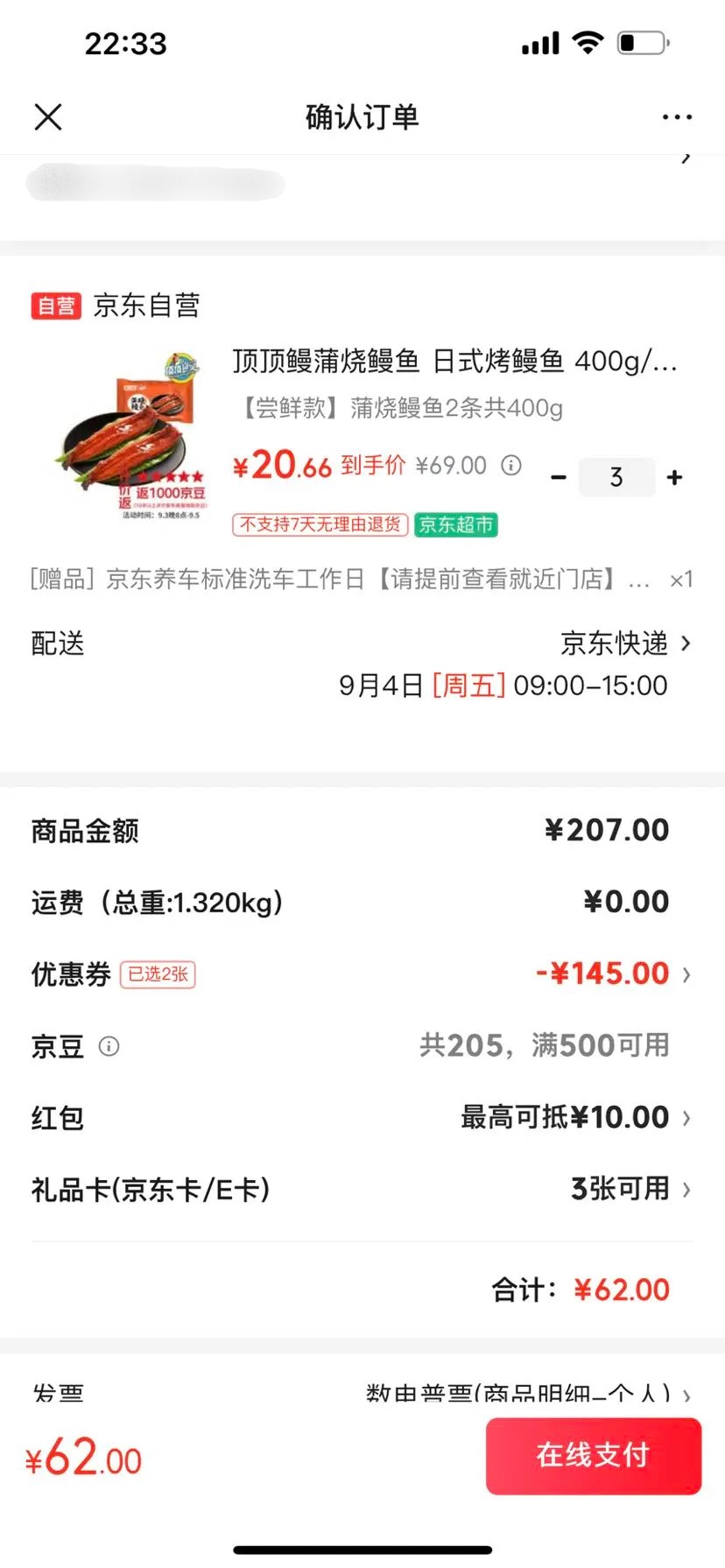Screen dimensions: 725x1568
Task: Pay now with 在线支付 button
Action: point(594,1456)
